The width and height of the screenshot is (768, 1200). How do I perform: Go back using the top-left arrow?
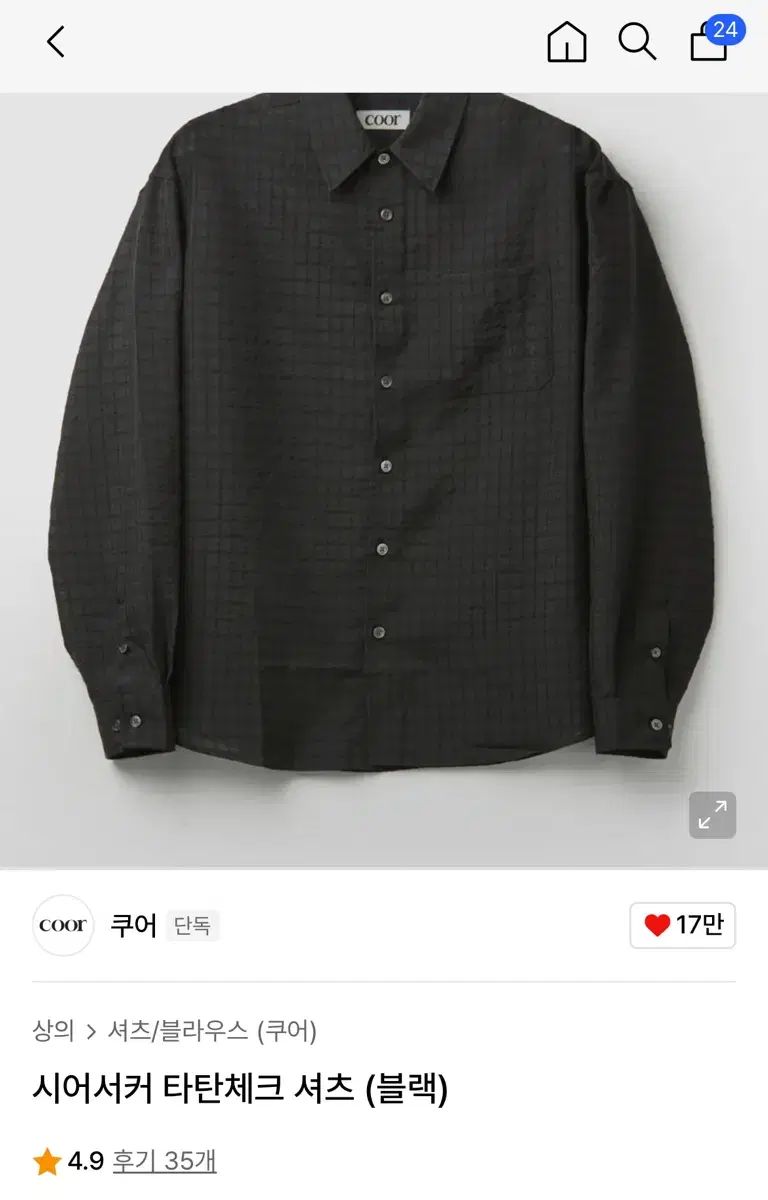(x=56, y=42)
